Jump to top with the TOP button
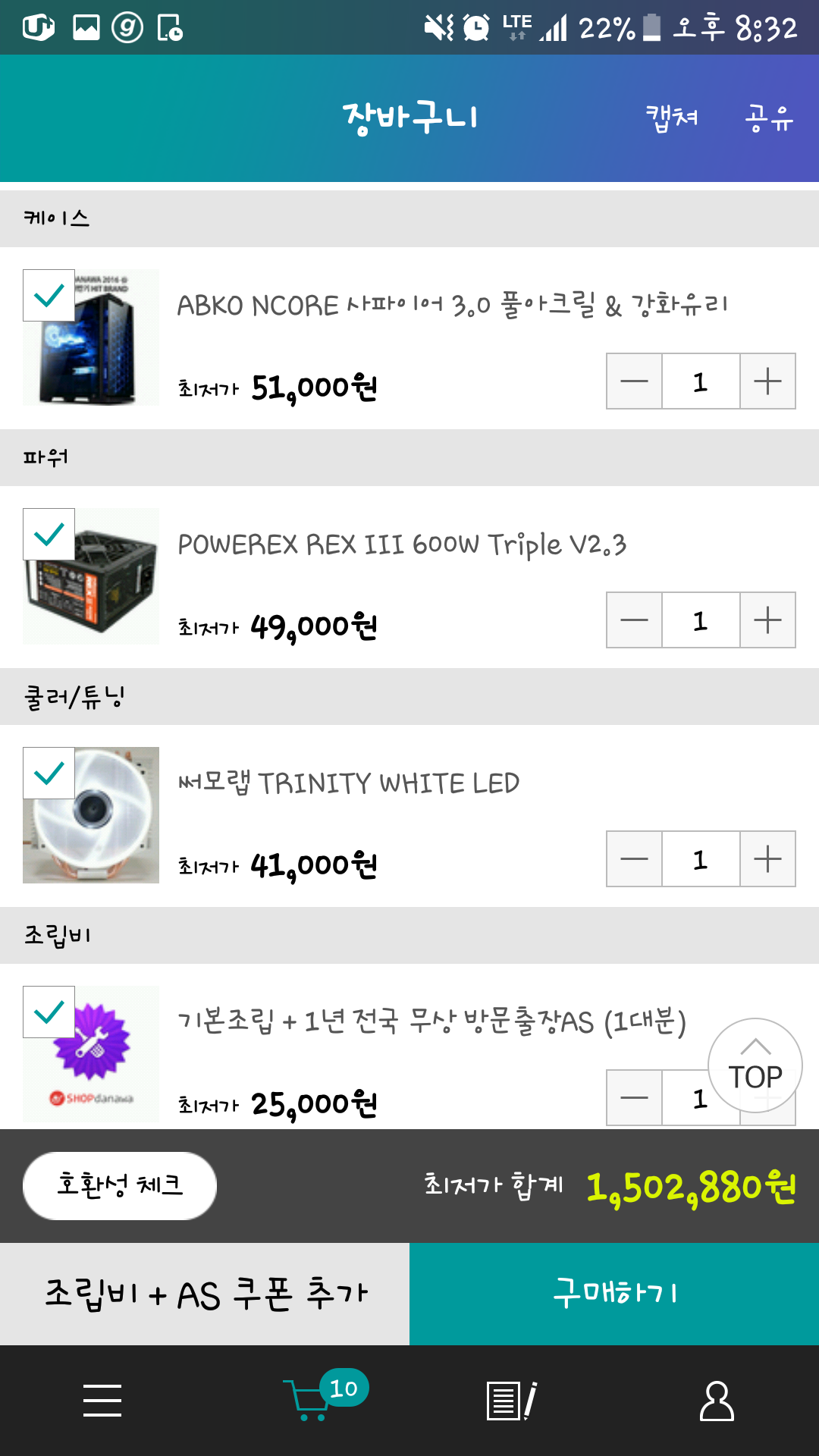The width and height of the screenshot is (819, 1456). pyautogui.click(x=755, y=1065)
